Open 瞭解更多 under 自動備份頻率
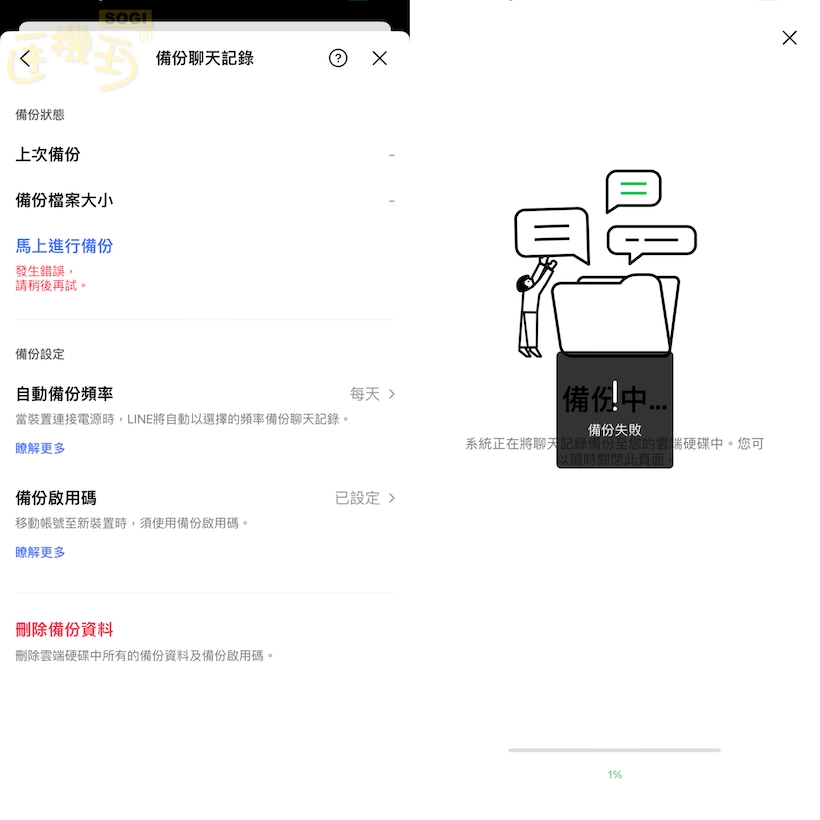820x820 pixels. coord(40,449)
